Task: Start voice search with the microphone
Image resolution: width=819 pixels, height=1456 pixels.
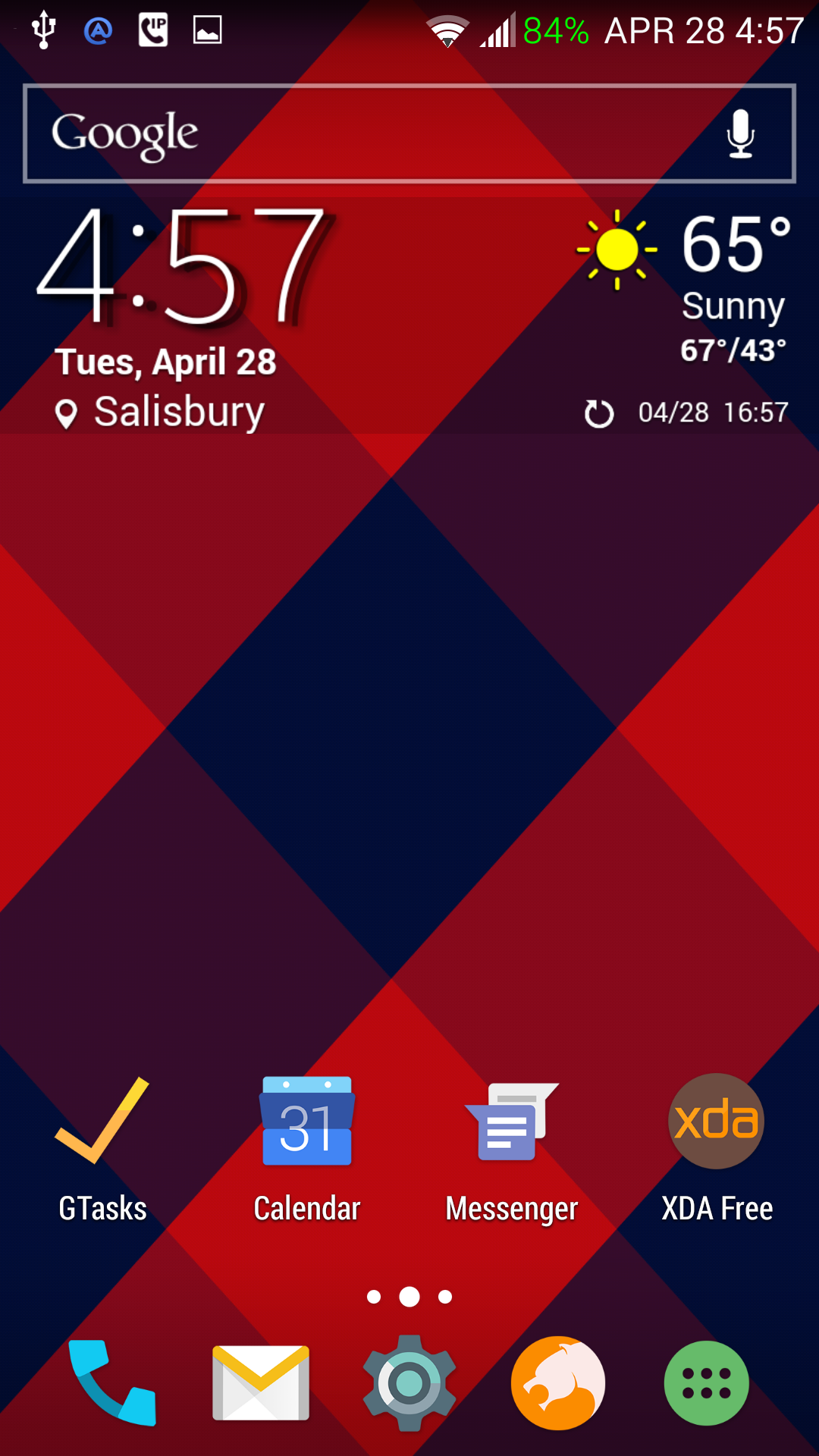Action: [740, 133]
